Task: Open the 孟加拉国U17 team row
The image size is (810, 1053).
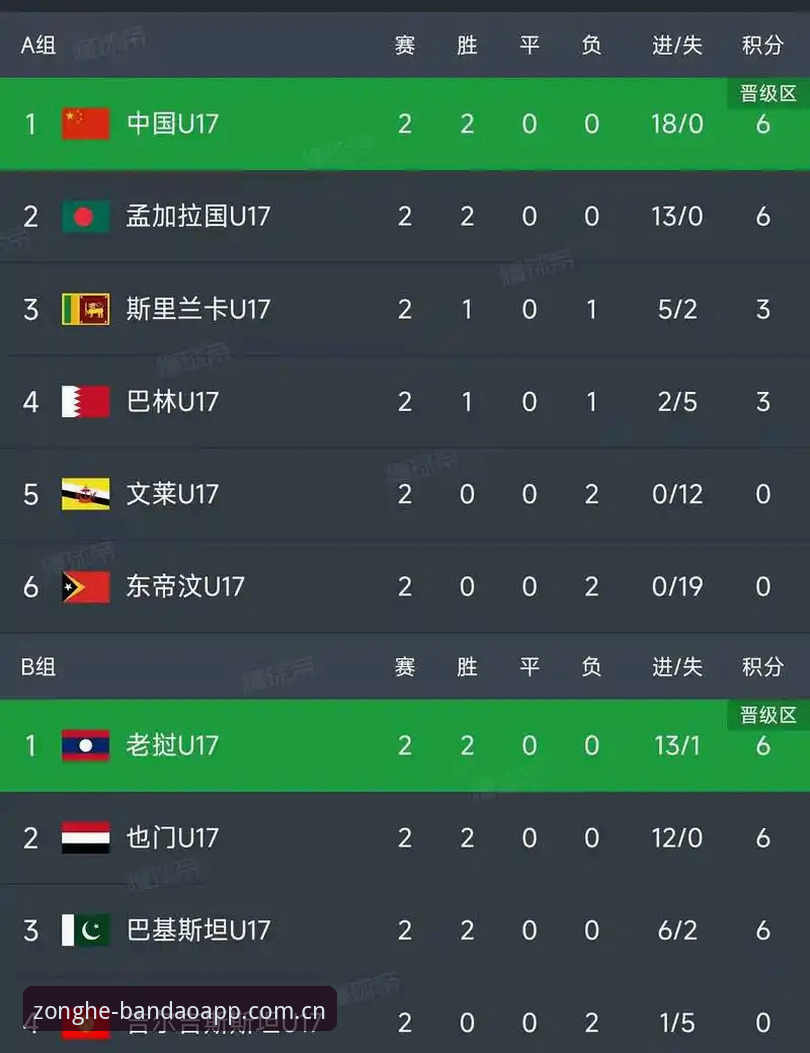Action: coord(405,216)
